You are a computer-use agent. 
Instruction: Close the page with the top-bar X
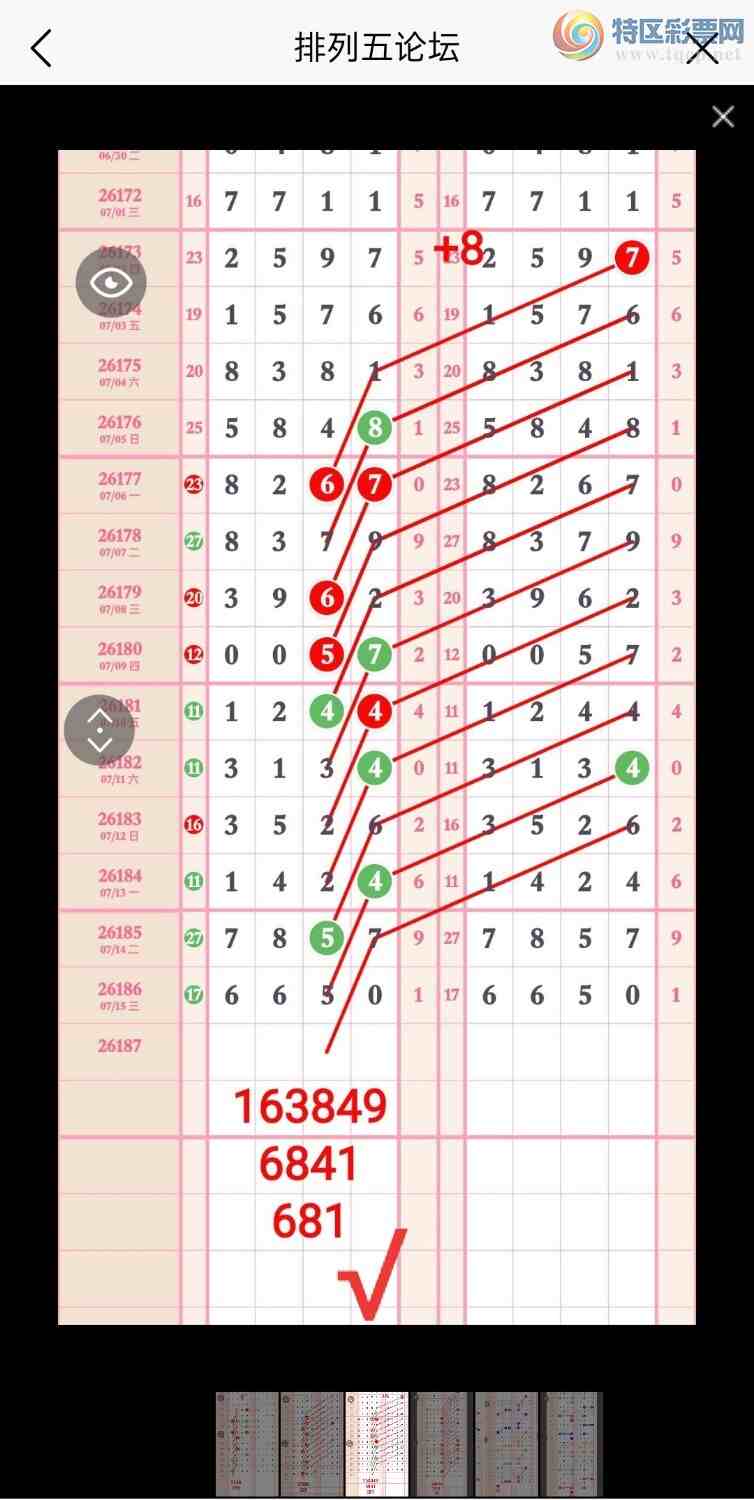705,48
